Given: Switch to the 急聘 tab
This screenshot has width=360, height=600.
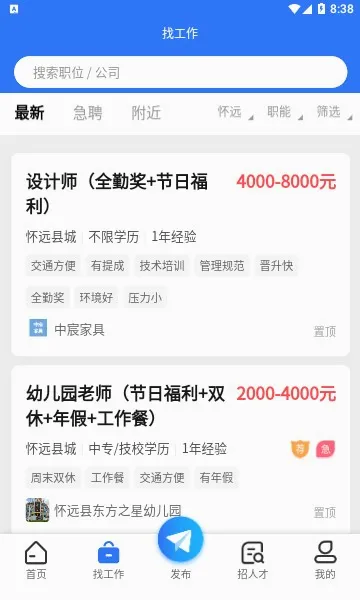Looking at the screenshot, I should (x=88, y=113).
